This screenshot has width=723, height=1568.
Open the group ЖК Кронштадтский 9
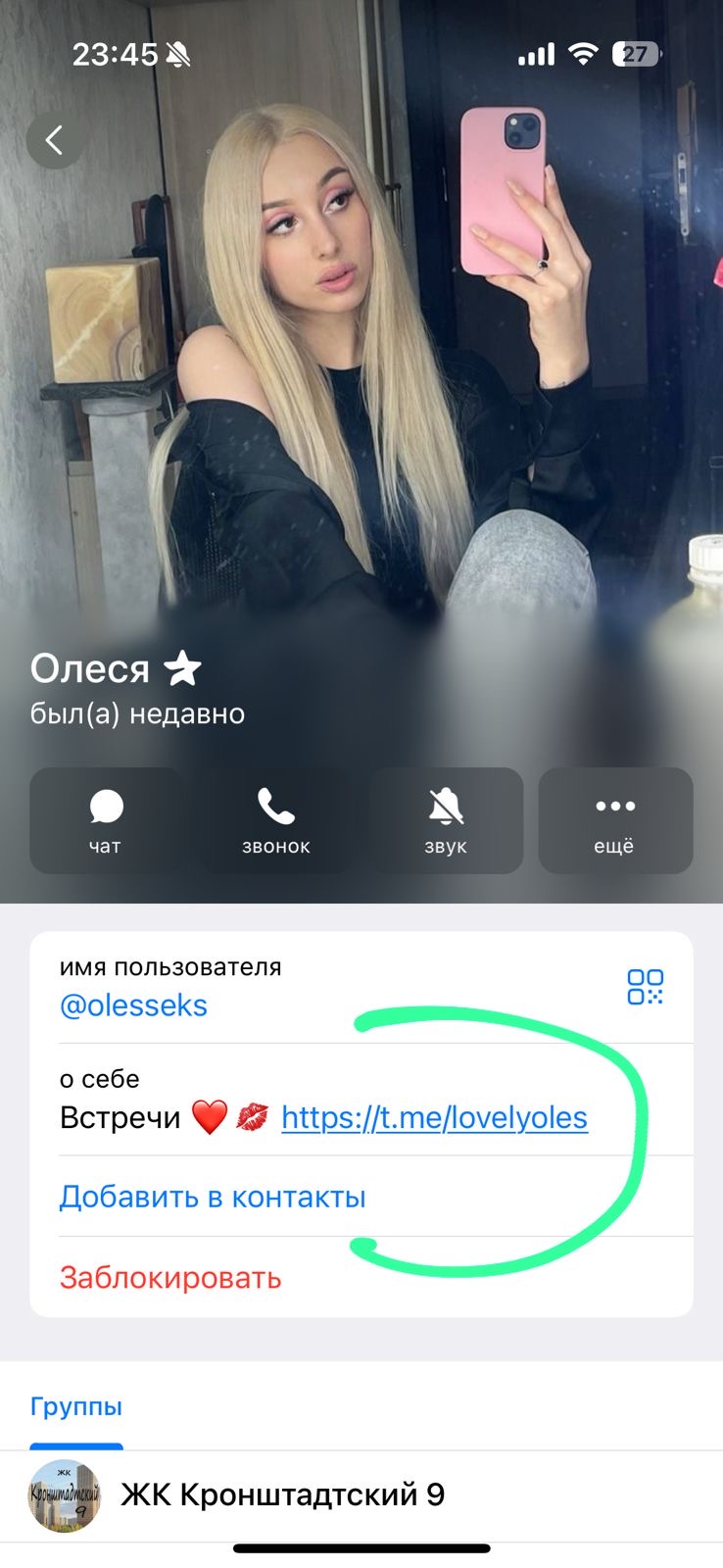pos(361,1495)
